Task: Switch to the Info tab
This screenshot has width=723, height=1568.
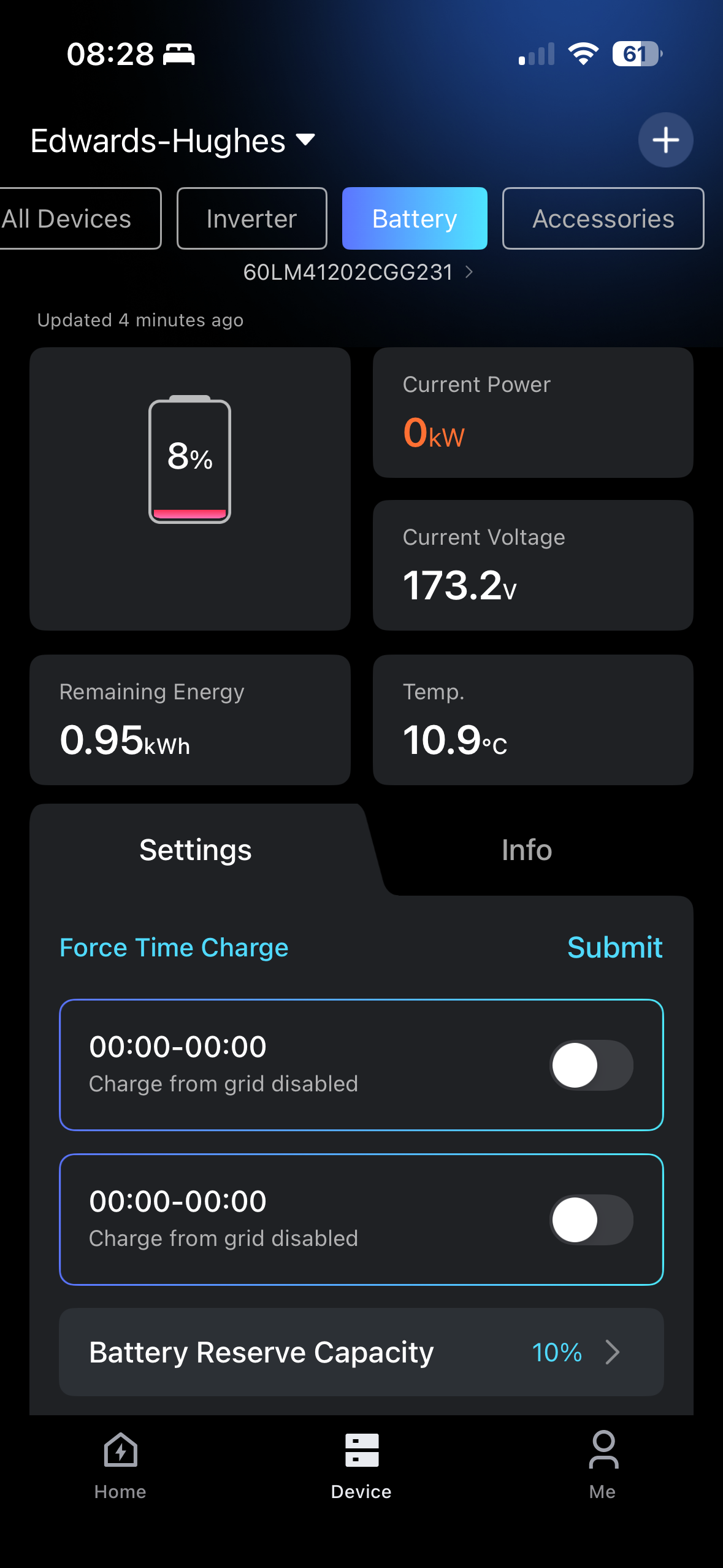Action: (526, 850)
